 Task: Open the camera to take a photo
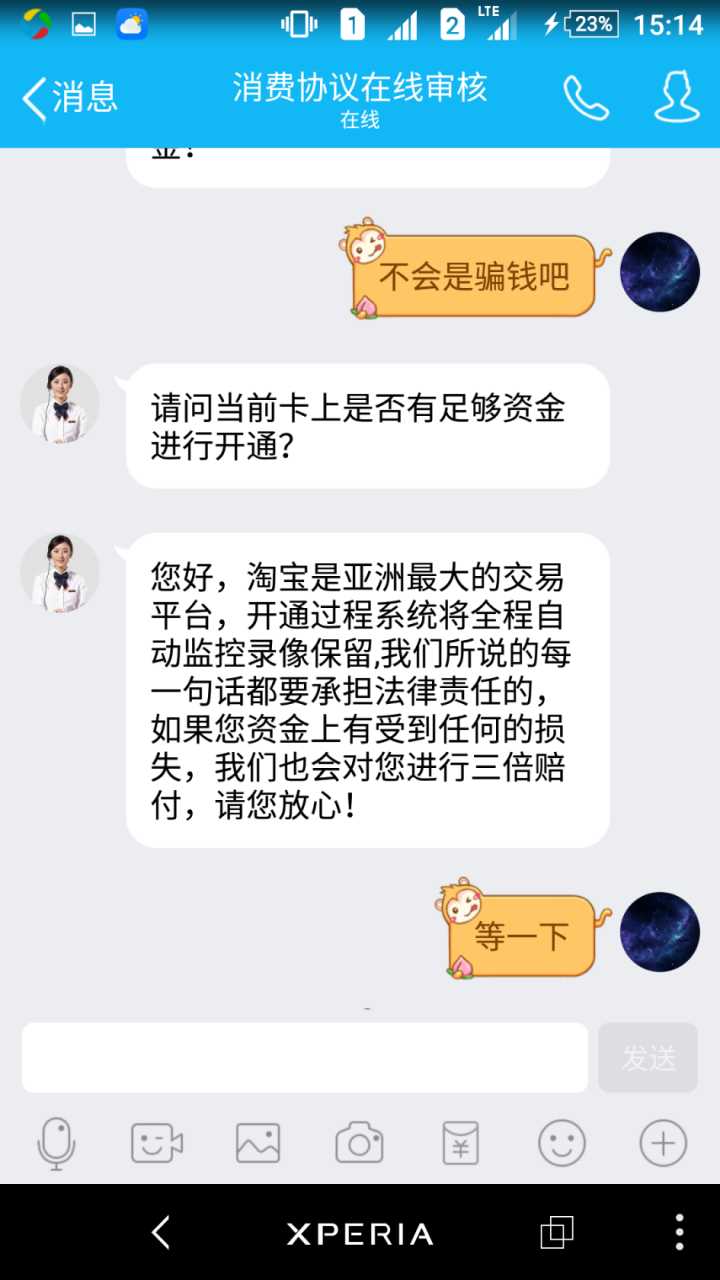(x=359, y=1143)
